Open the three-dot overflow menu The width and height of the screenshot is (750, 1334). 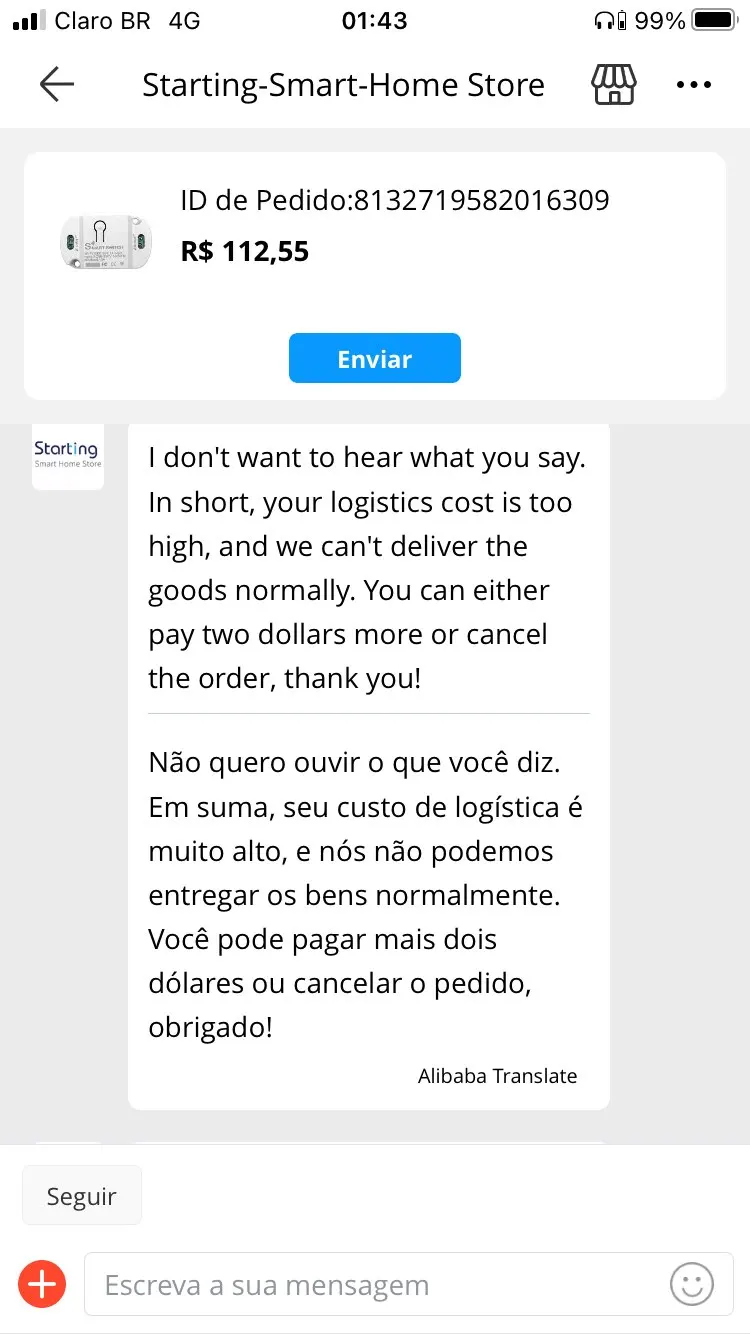click(693, 85)
